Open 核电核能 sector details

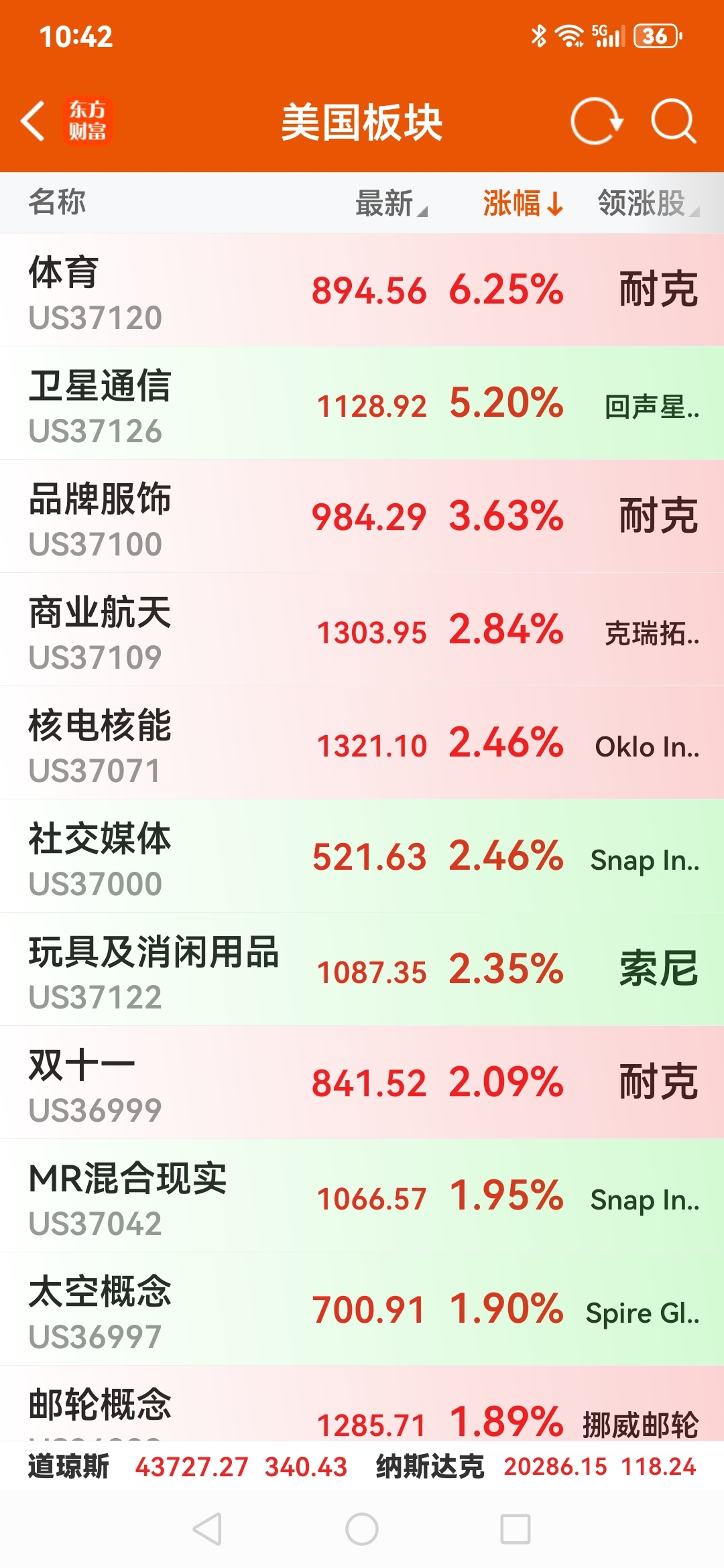pos(362,743)
